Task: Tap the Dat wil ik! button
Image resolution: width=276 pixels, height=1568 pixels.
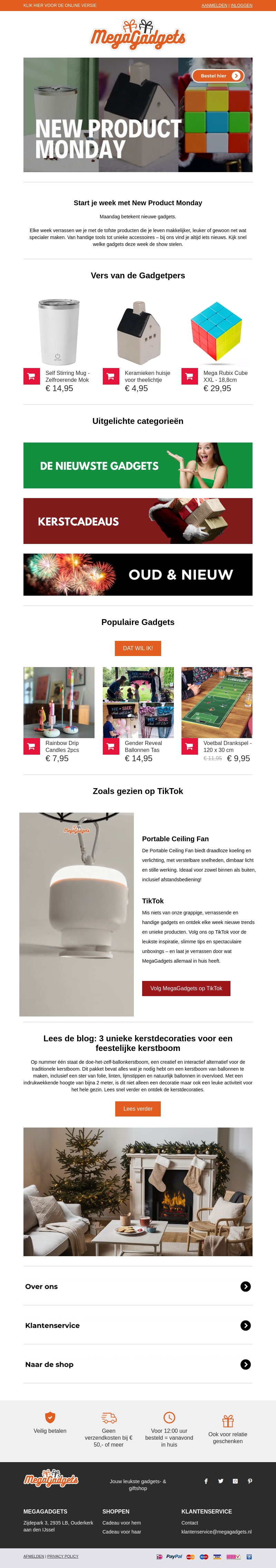Action: pos(138,648)
